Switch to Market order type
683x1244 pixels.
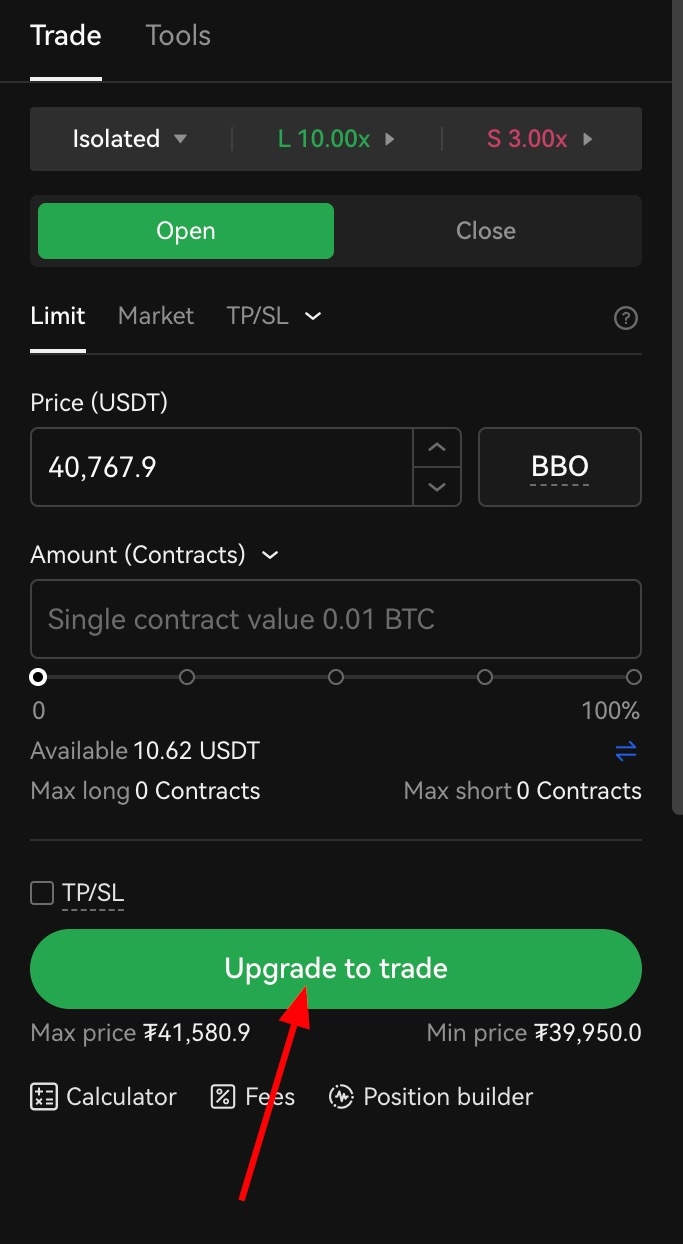pos(156,316)
